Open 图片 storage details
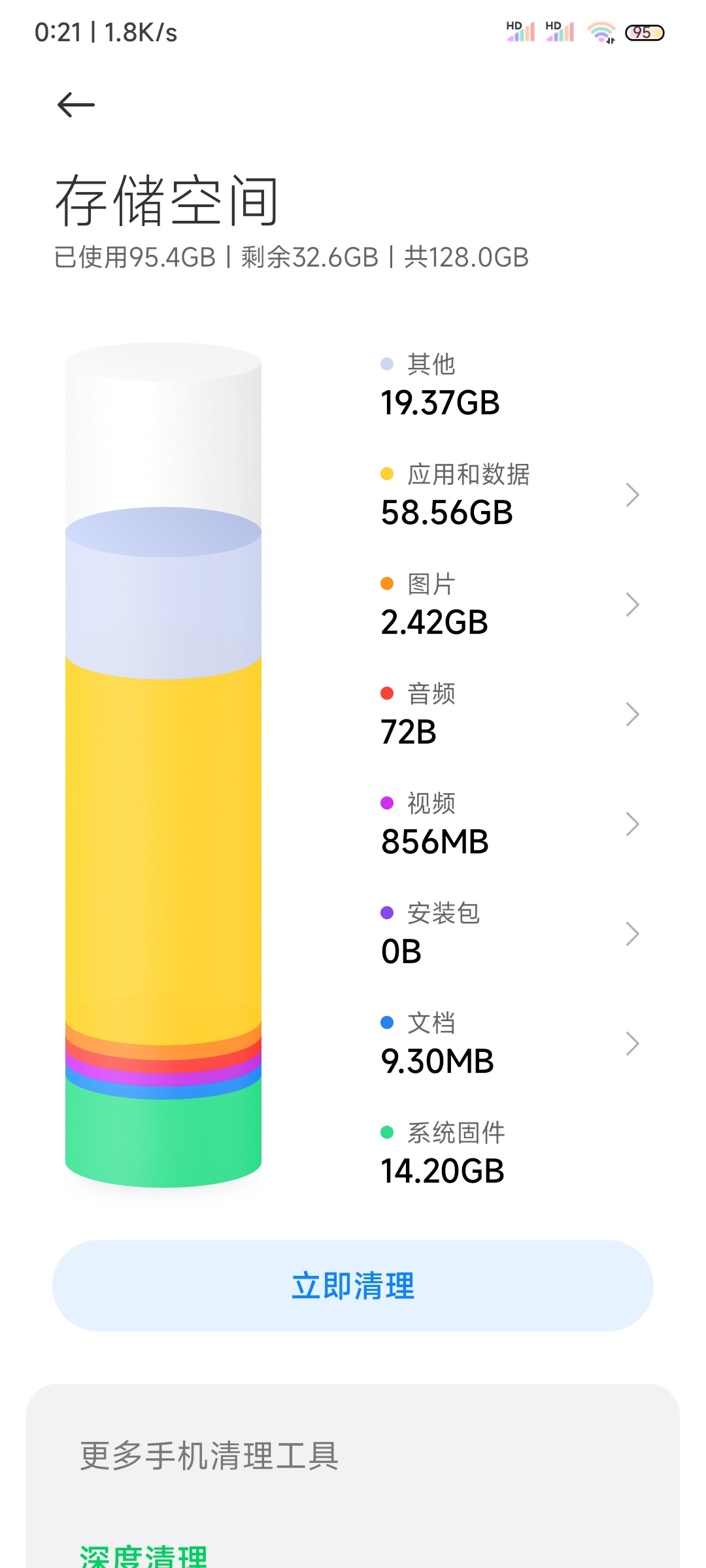Viewport: 706px width, 1568px height. click(510, 604)
